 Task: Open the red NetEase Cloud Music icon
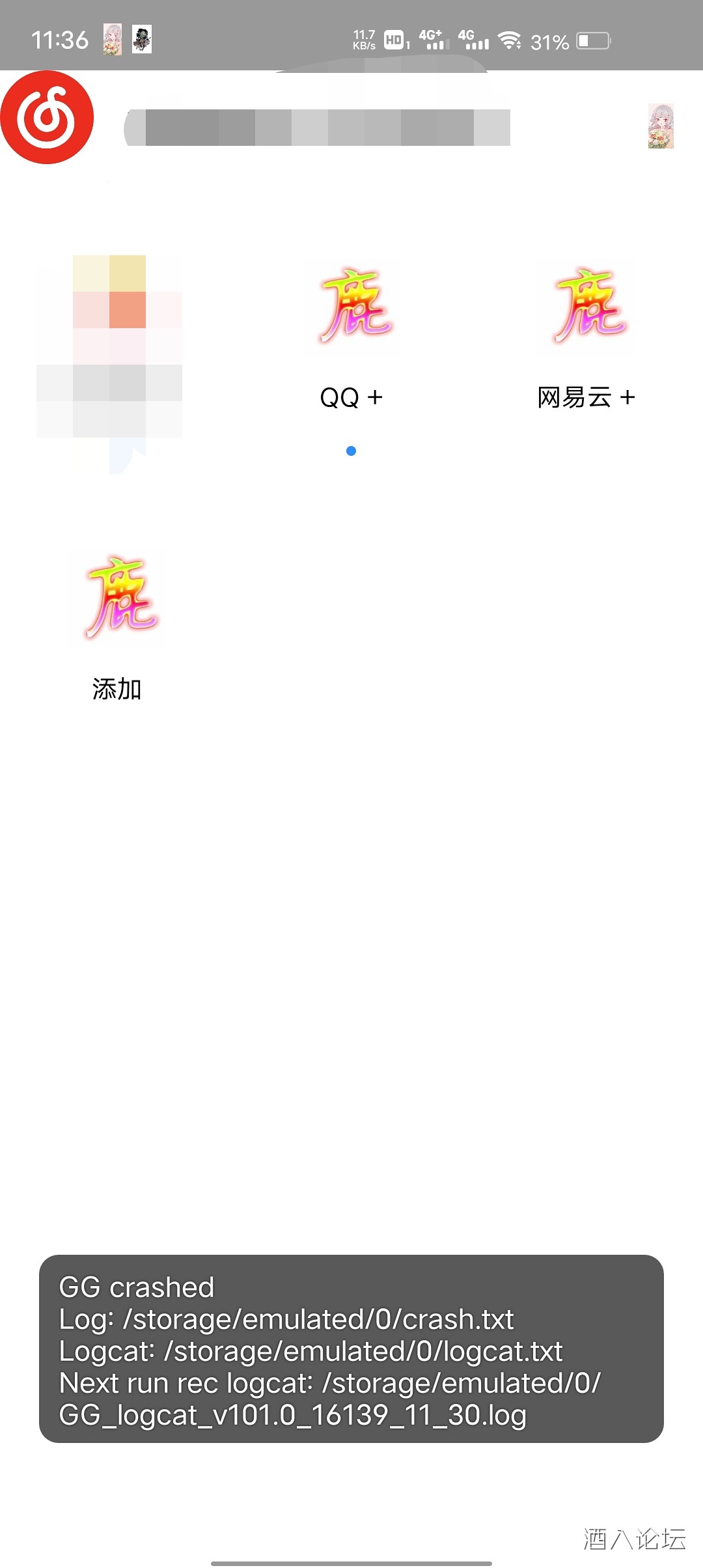(47, 117)
